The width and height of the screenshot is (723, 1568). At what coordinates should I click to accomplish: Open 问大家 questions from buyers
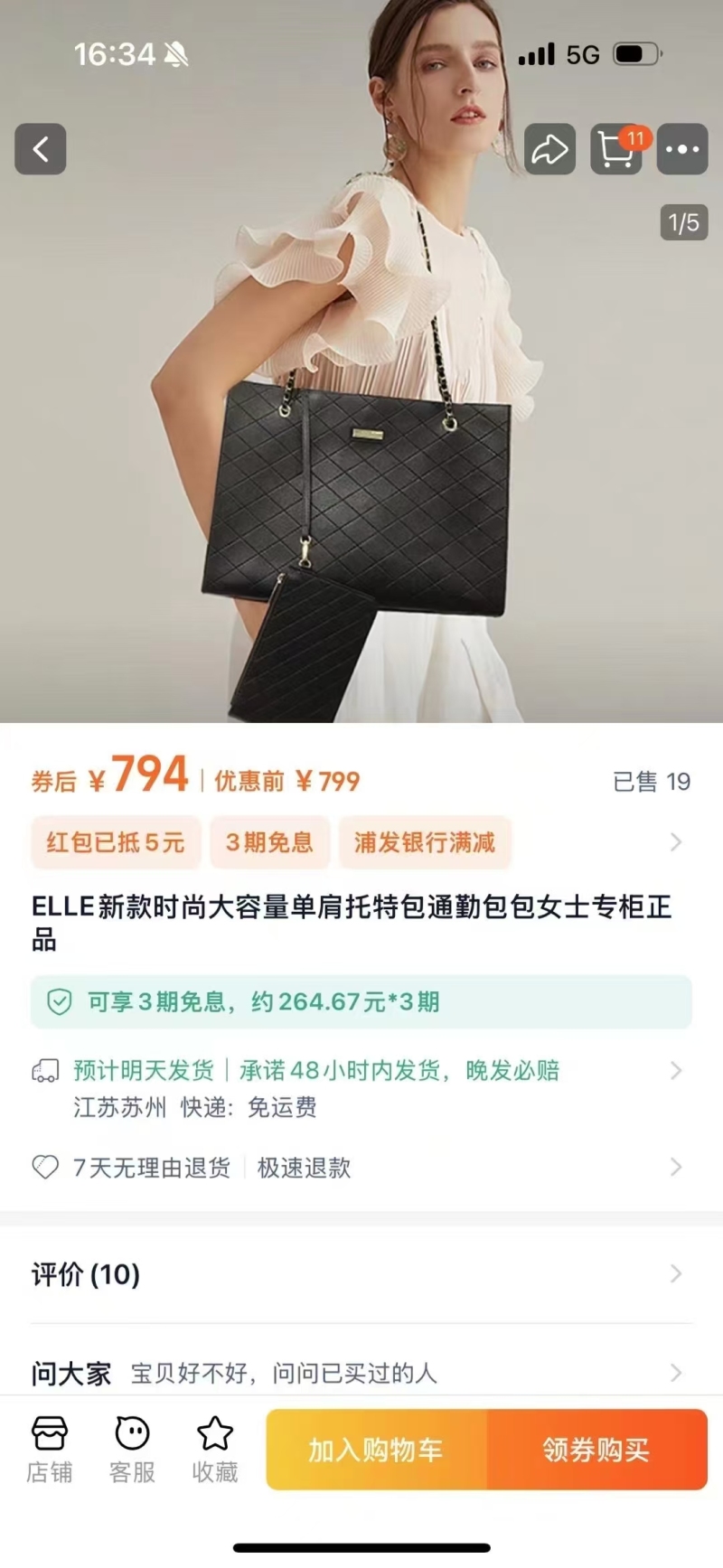[361, 1374]
